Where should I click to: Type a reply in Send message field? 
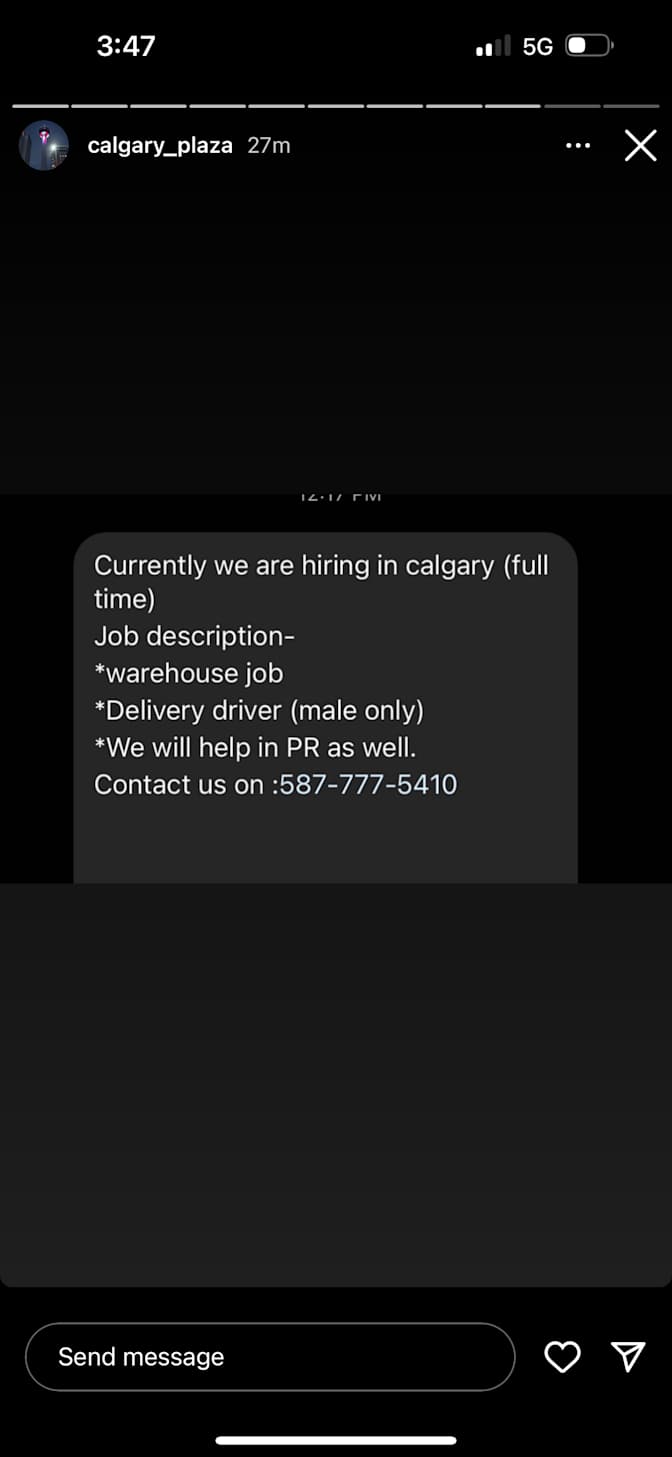[x=270, y=1357]
